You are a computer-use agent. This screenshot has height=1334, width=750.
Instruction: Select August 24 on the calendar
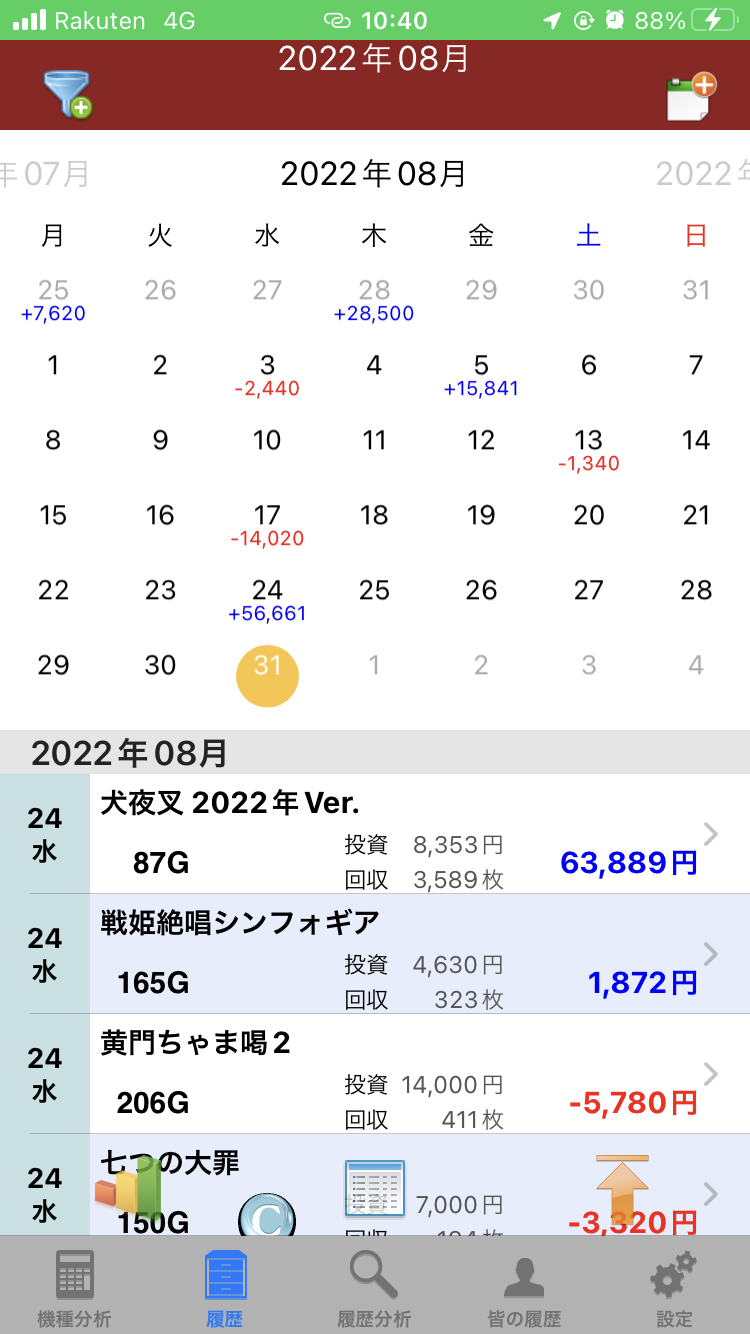267,600
